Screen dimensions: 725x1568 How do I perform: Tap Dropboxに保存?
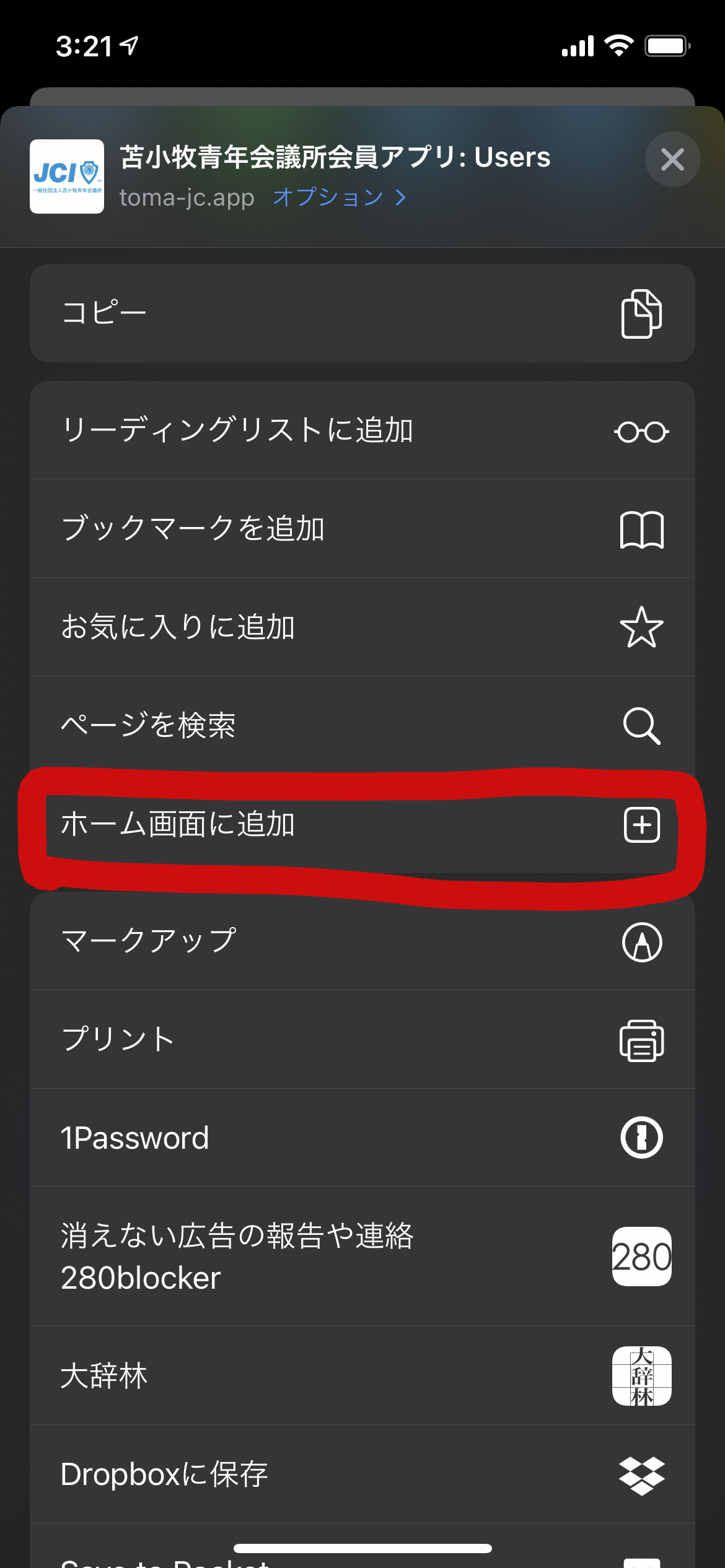click(362, 1474)
